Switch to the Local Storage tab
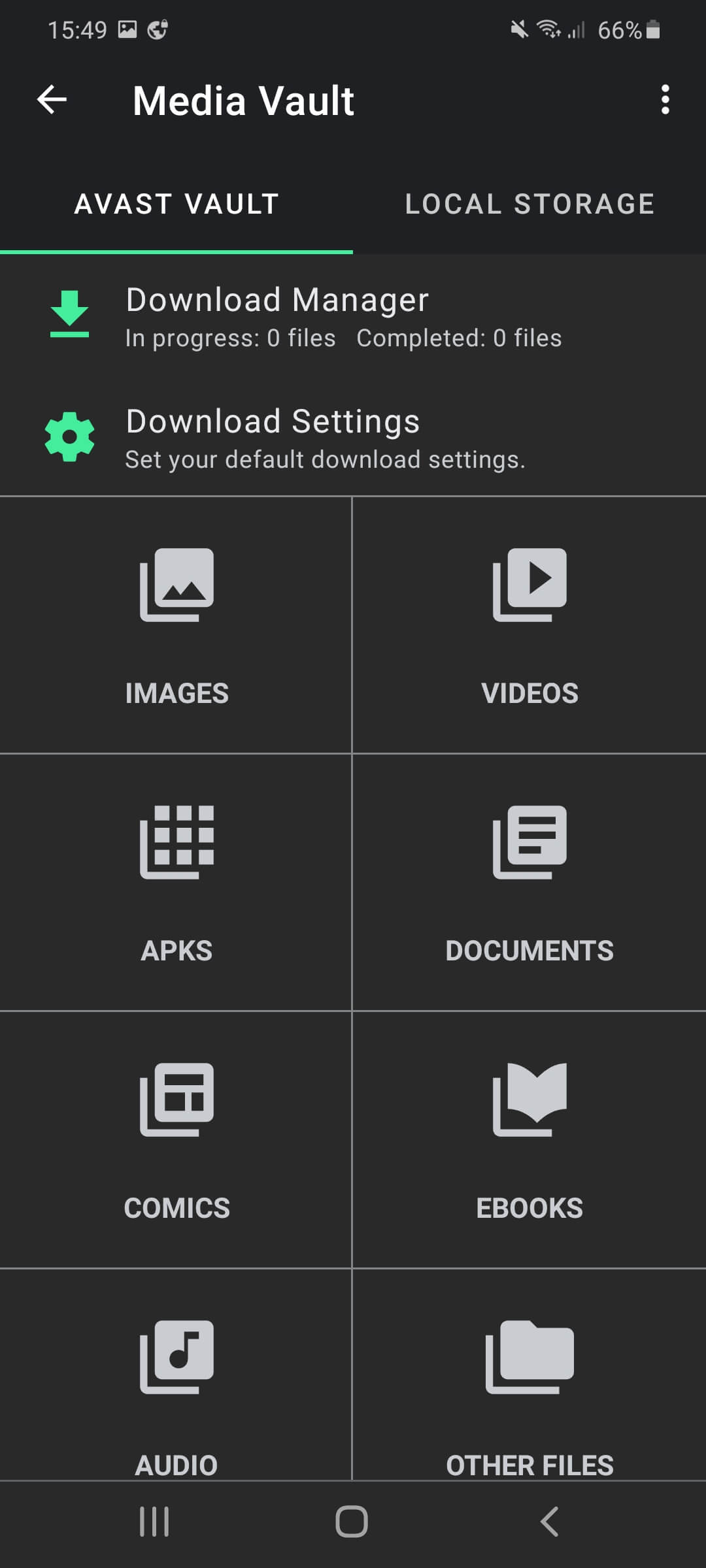Image resolution: width=706 pixels, height=1568 pixels. click(x=529, y=204)
